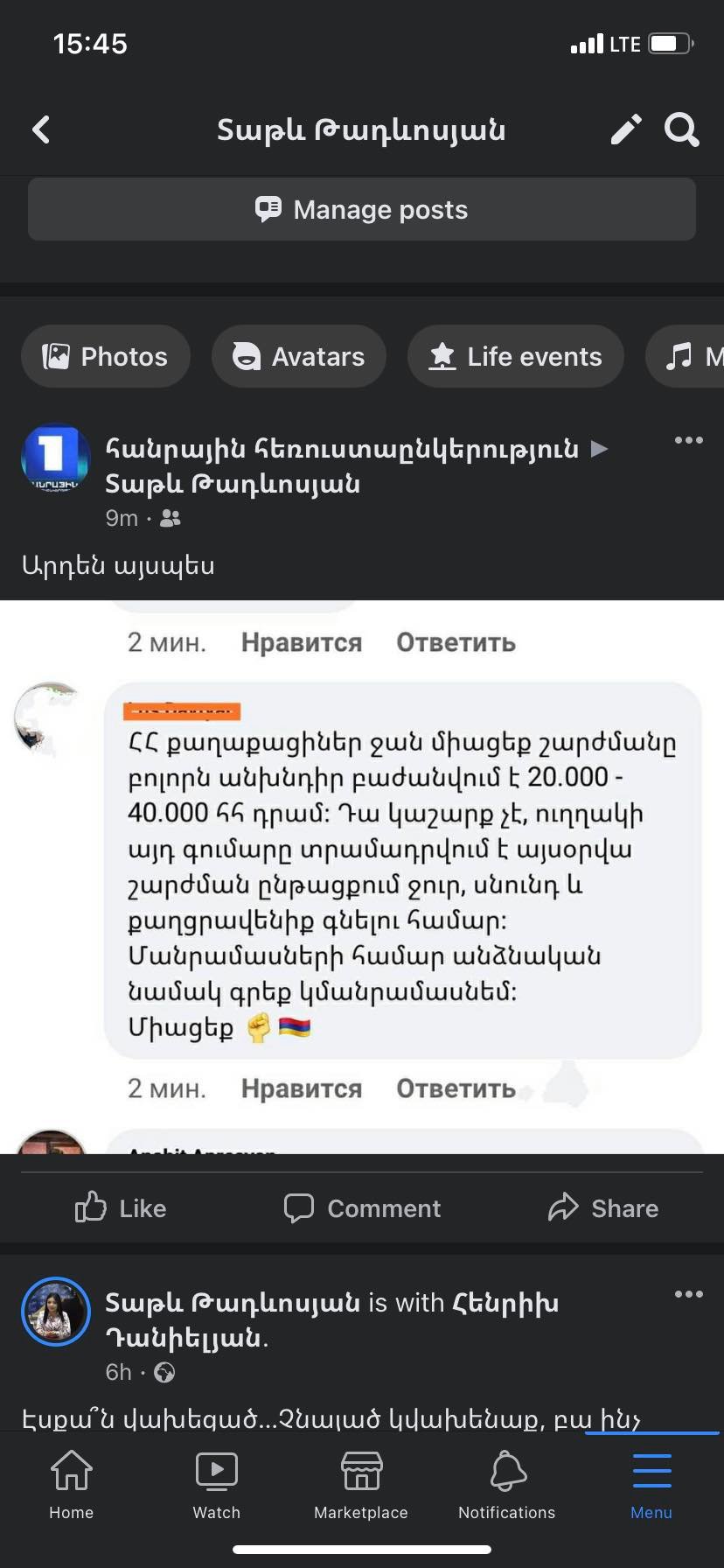The width and height of the screenshot is (724, 1568).
Task: Share the 9m screenshot post
Action: point(603,1208)
